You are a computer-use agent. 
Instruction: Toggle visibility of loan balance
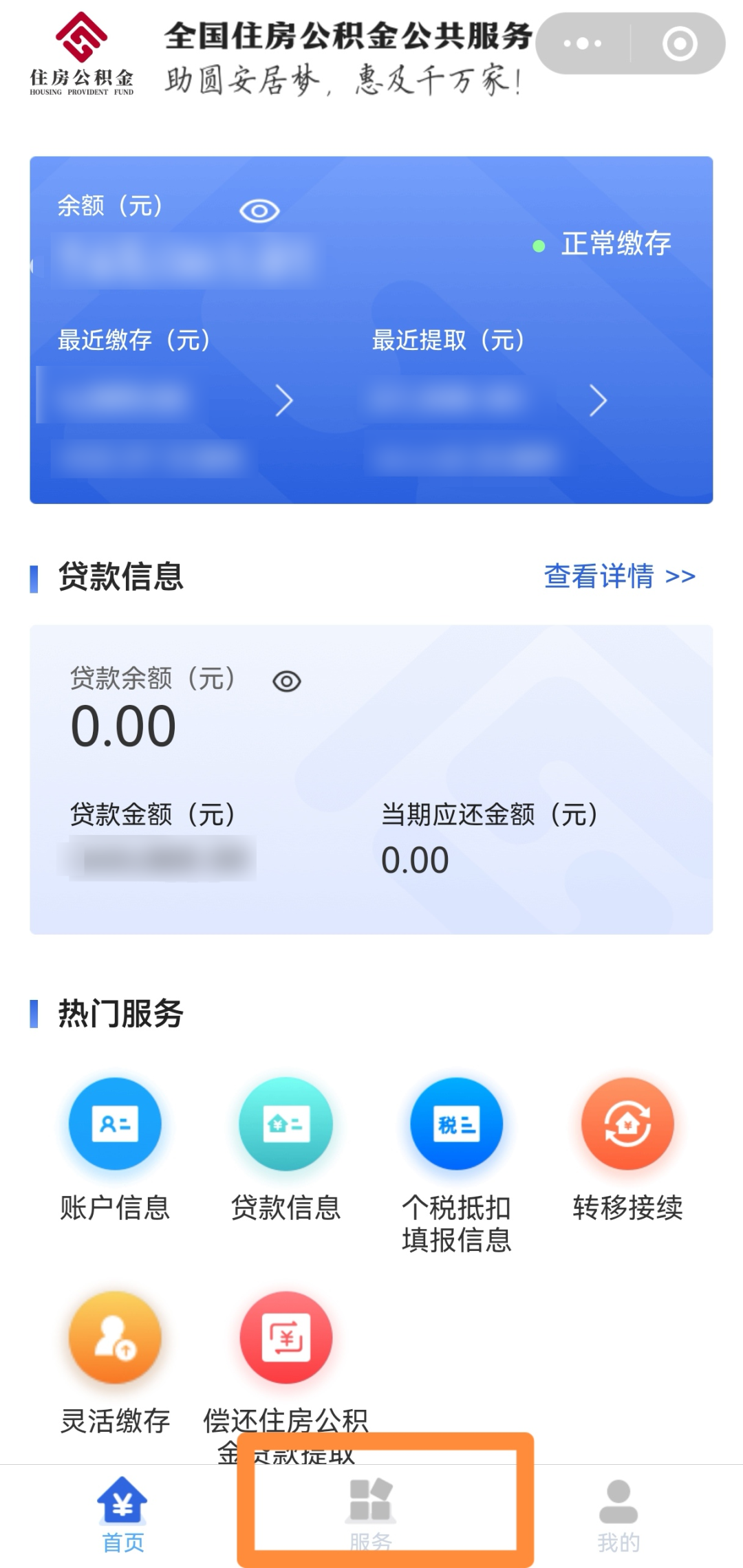point(287,682)
